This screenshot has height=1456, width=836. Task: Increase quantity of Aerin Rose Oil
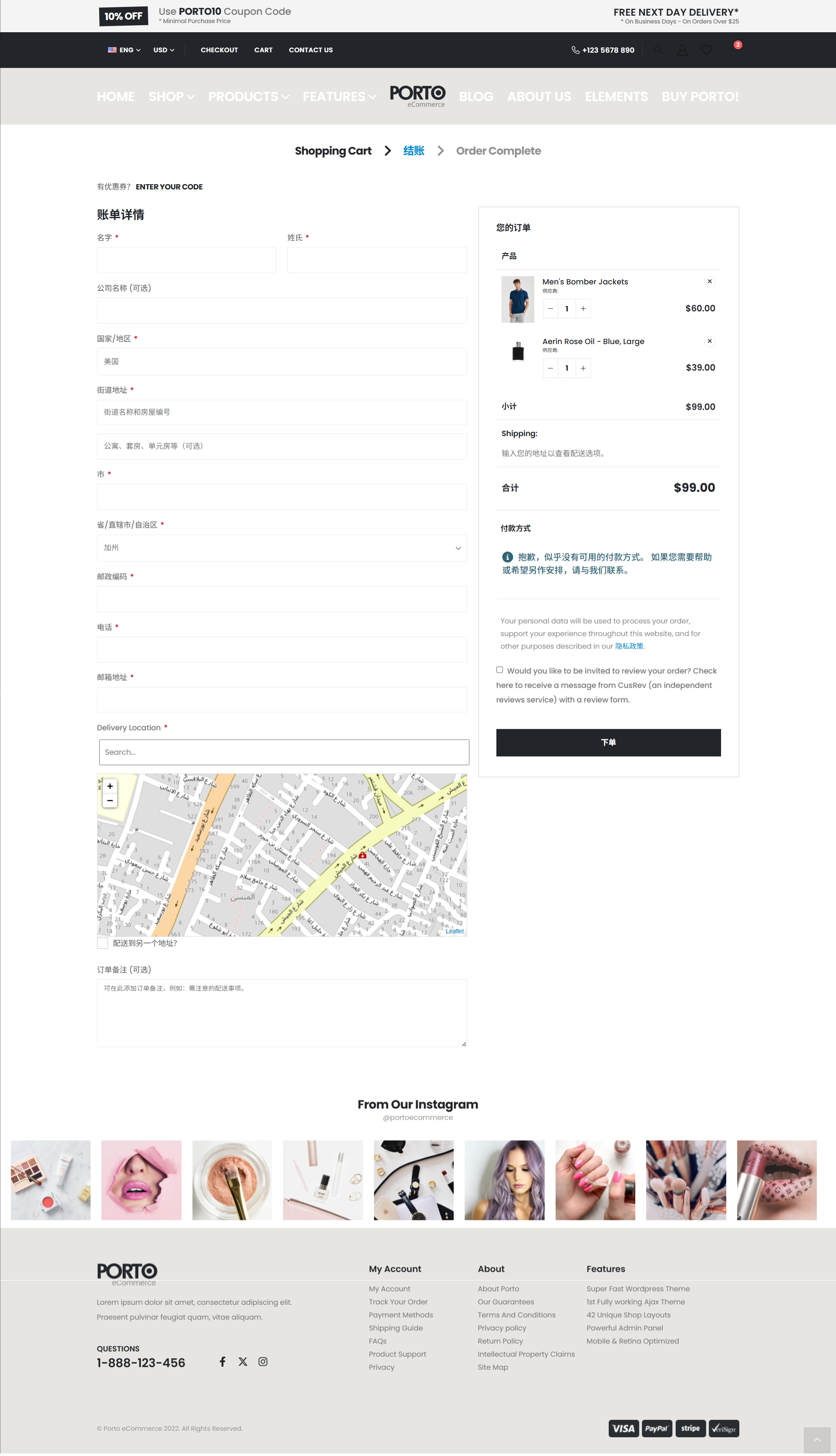click(x=583, y=368)
